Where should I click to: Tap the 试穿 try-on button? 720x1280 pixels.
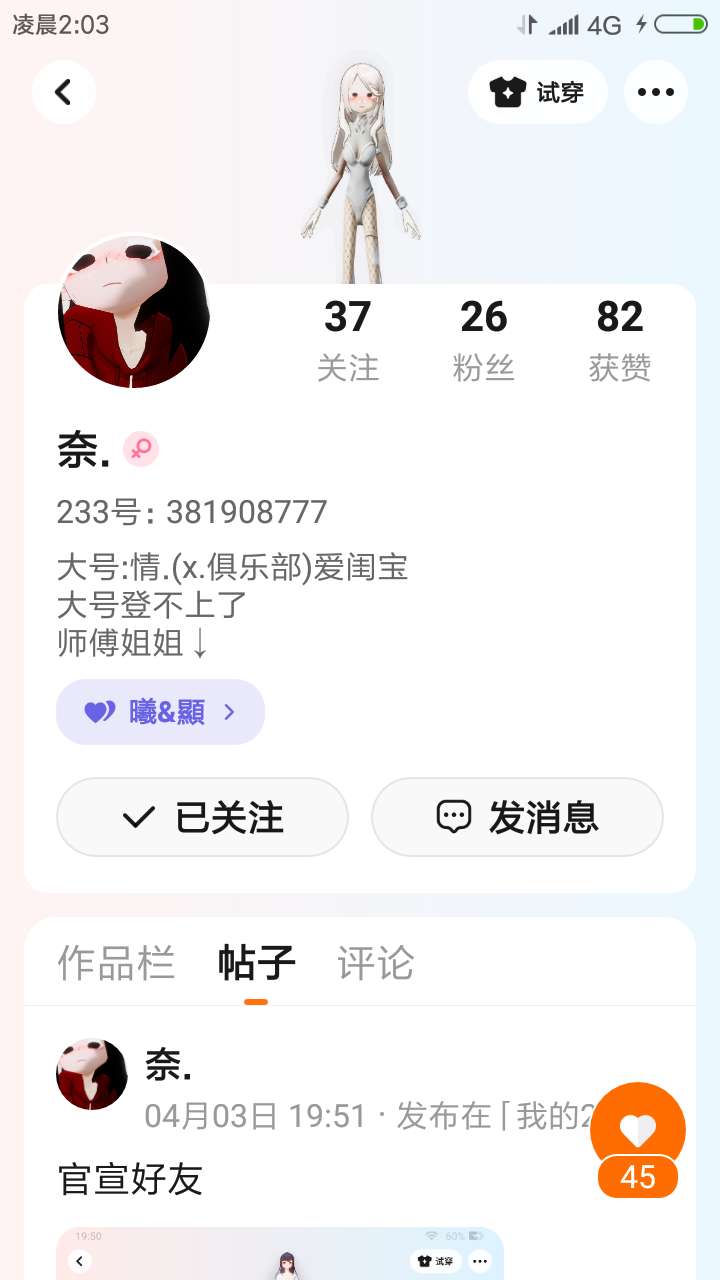point(537,92)
